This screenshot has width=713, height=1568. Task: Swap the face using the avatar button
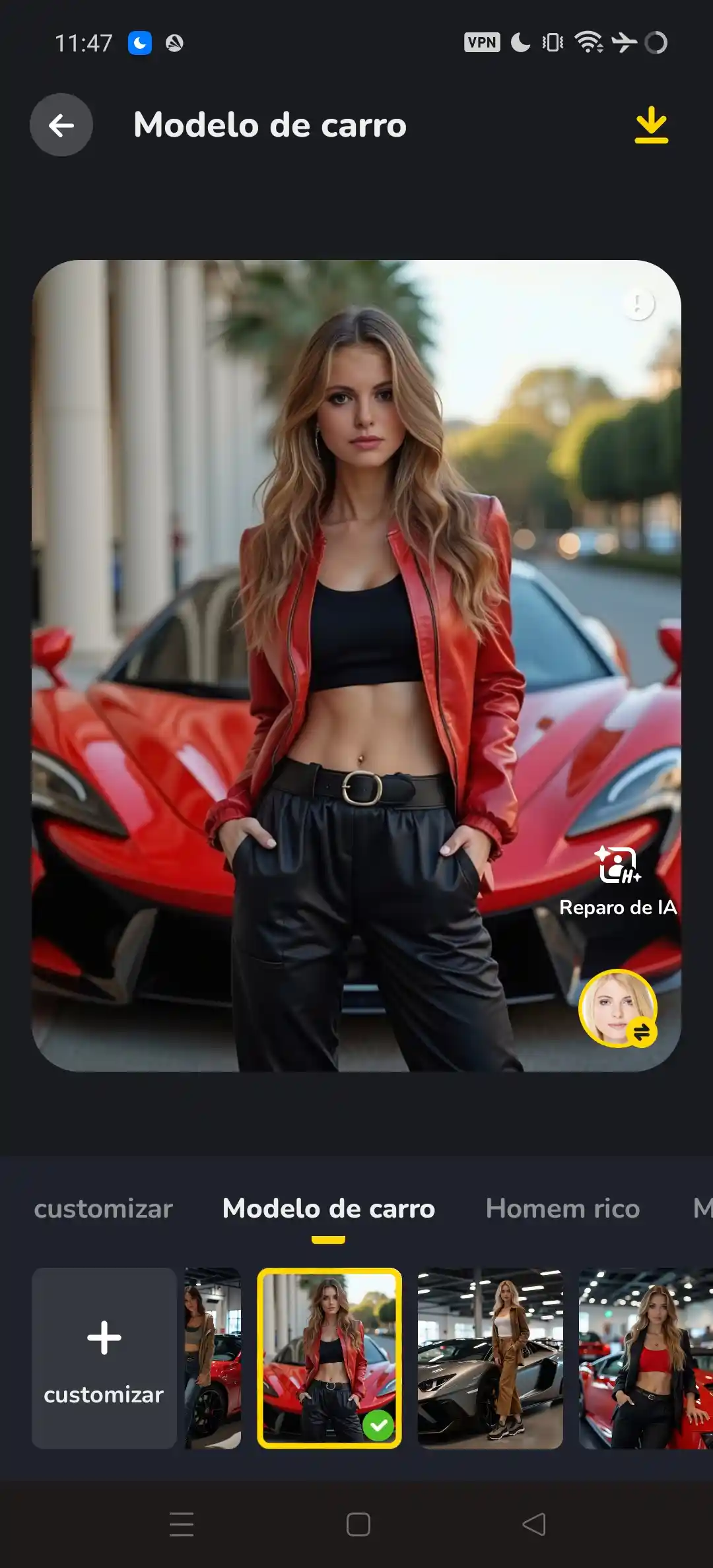[x=618, y=1008]
